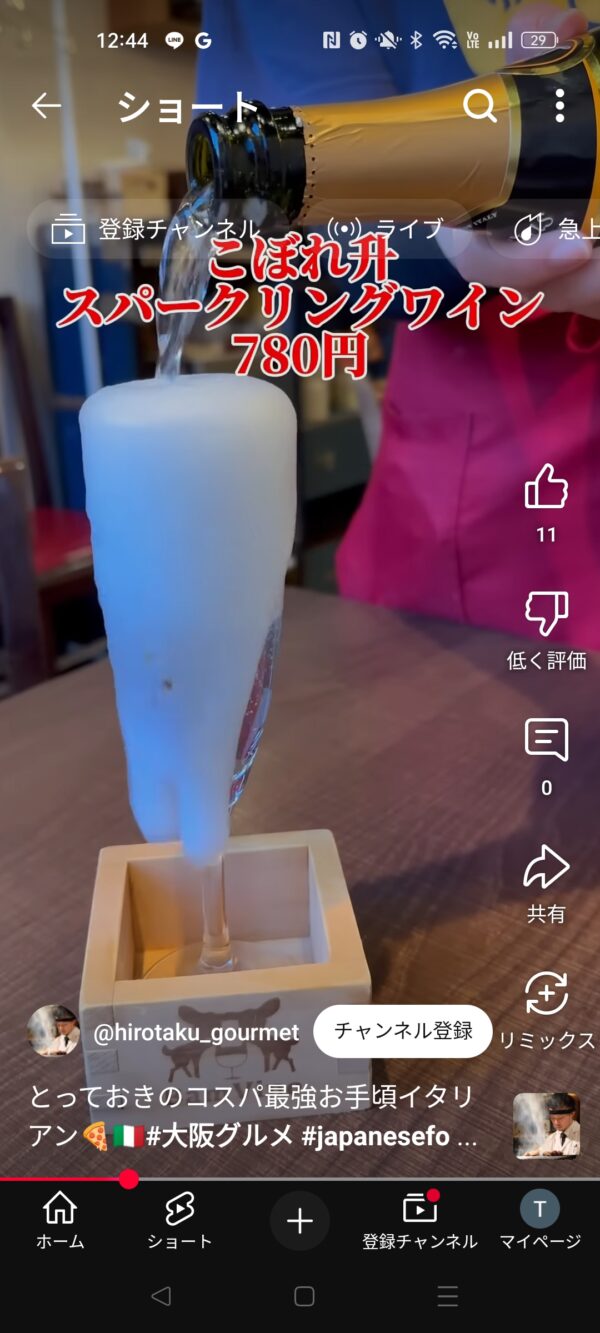The image size is (600, 1333).
Task: Expand the video description text
Action: [x=253, y=1116]
